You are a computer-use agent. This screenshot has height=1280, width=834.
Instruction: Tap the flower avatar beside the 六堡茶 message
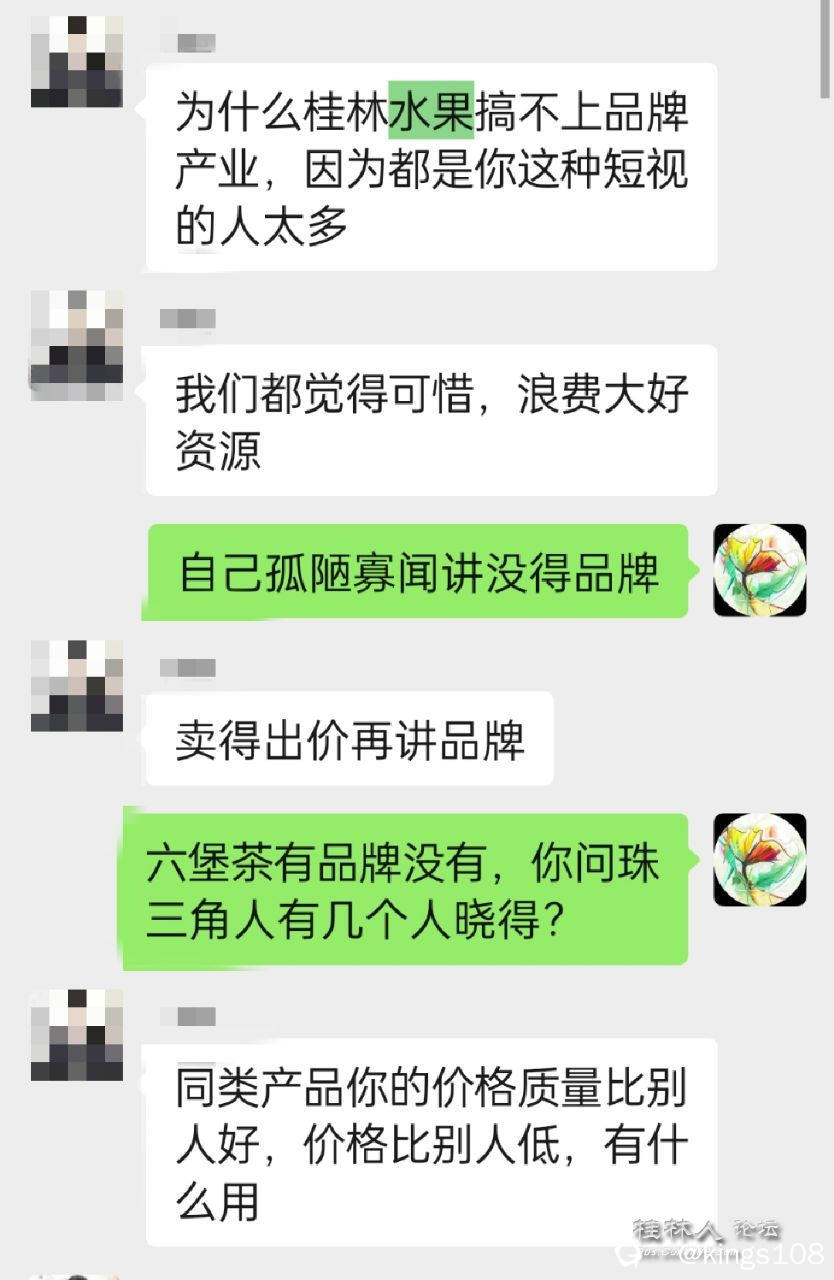point(759,859)
